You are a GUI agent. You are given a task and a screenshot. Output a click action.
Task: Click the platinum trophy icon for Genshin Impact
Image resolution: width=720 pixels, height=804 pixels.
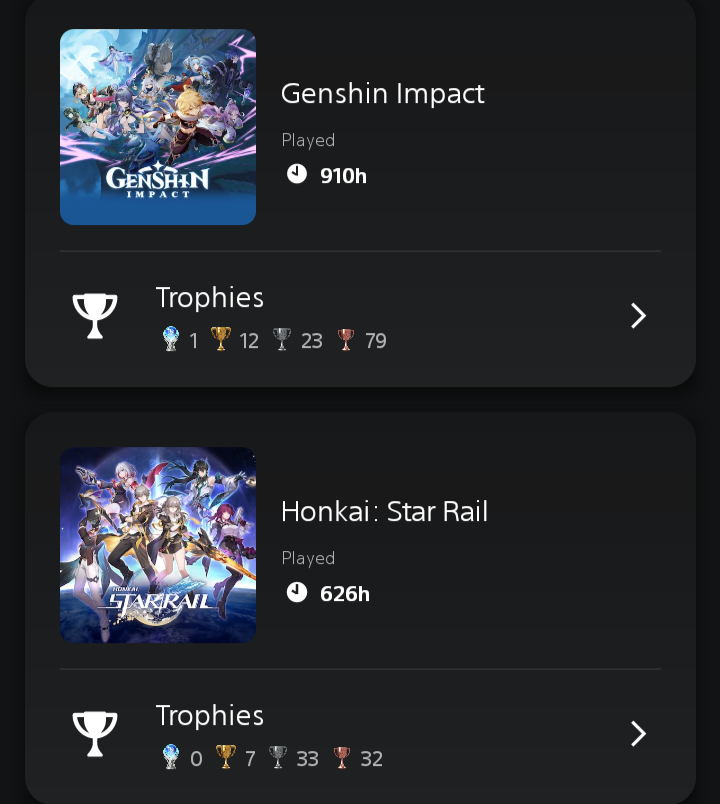pyautogui.click(x=172, y=340)
